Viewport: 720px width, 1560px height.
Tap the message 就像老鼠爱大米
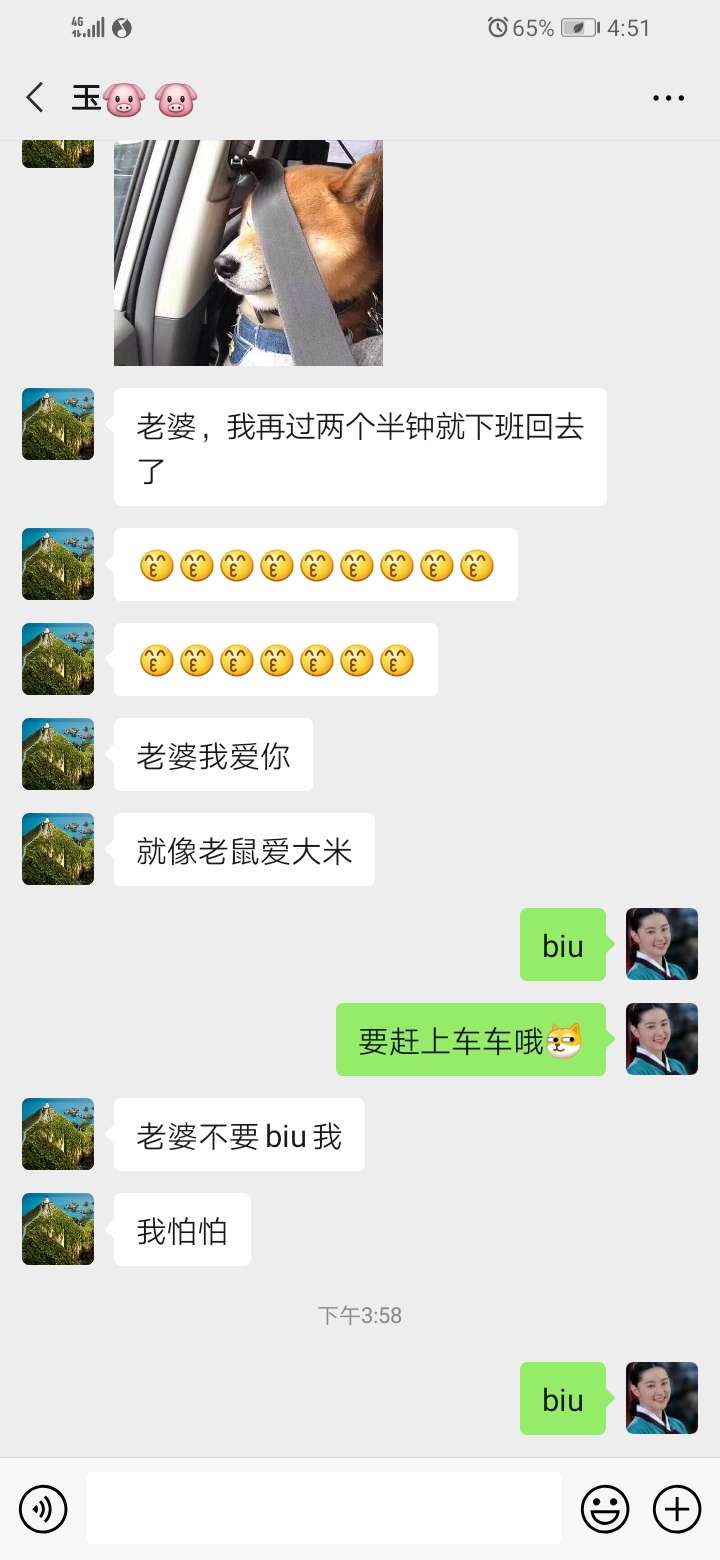[243, 849]
